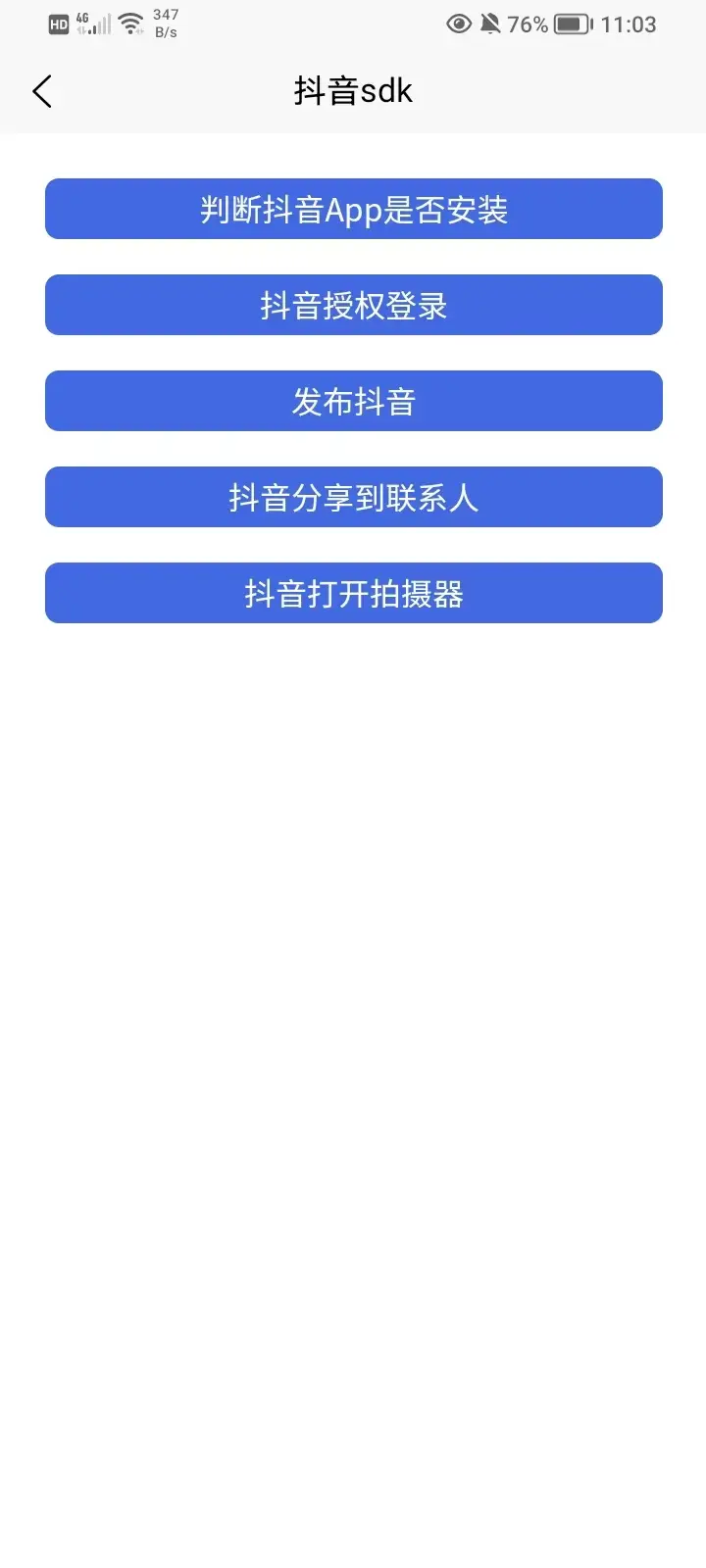Choose 抖音分享到联系人
Screen dimensions: 706x1568
353,497
